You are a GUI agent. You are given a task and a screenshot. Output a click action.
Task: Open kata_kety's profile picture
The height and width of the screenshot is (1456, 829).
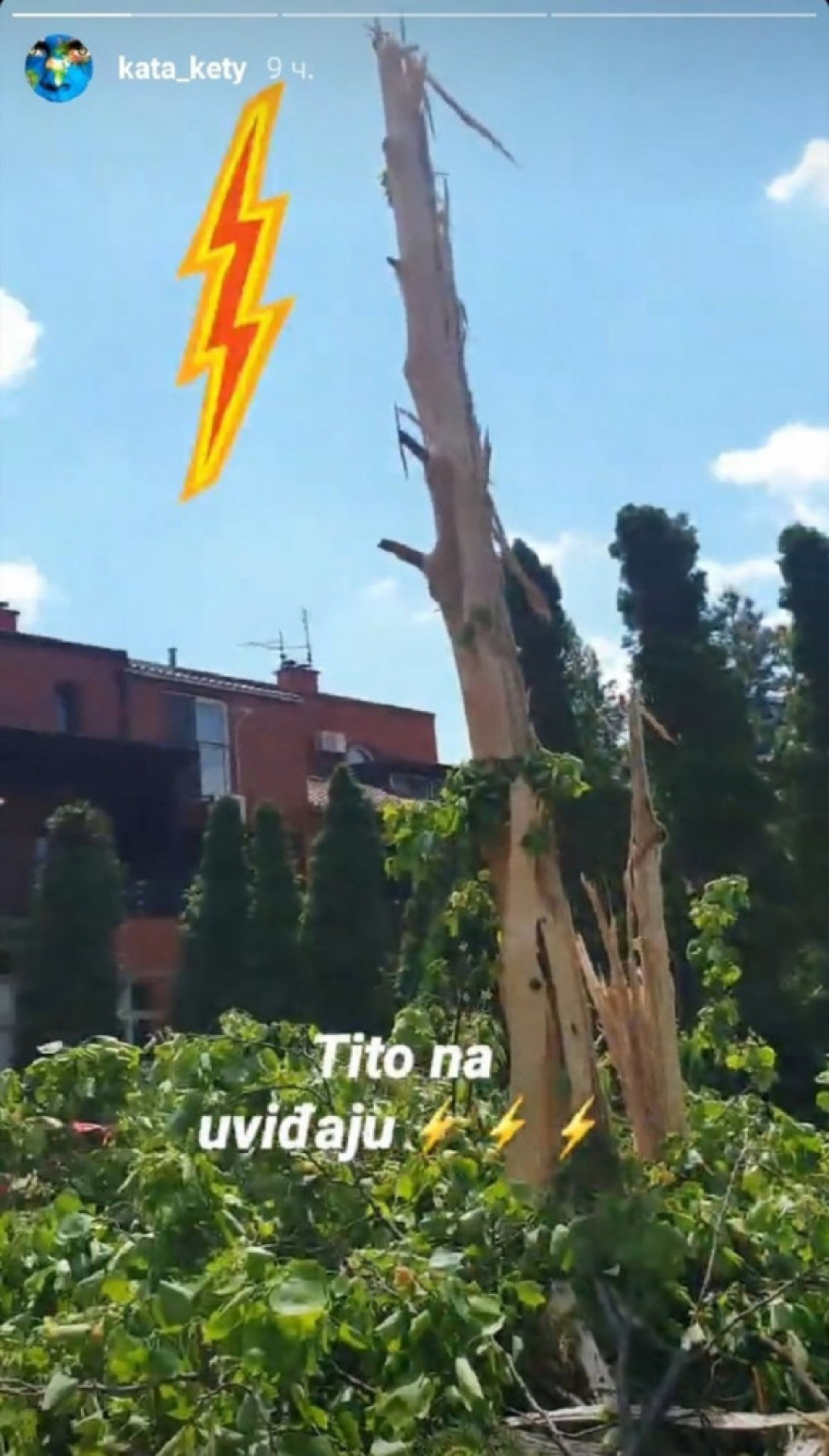(x=59, y=67)
